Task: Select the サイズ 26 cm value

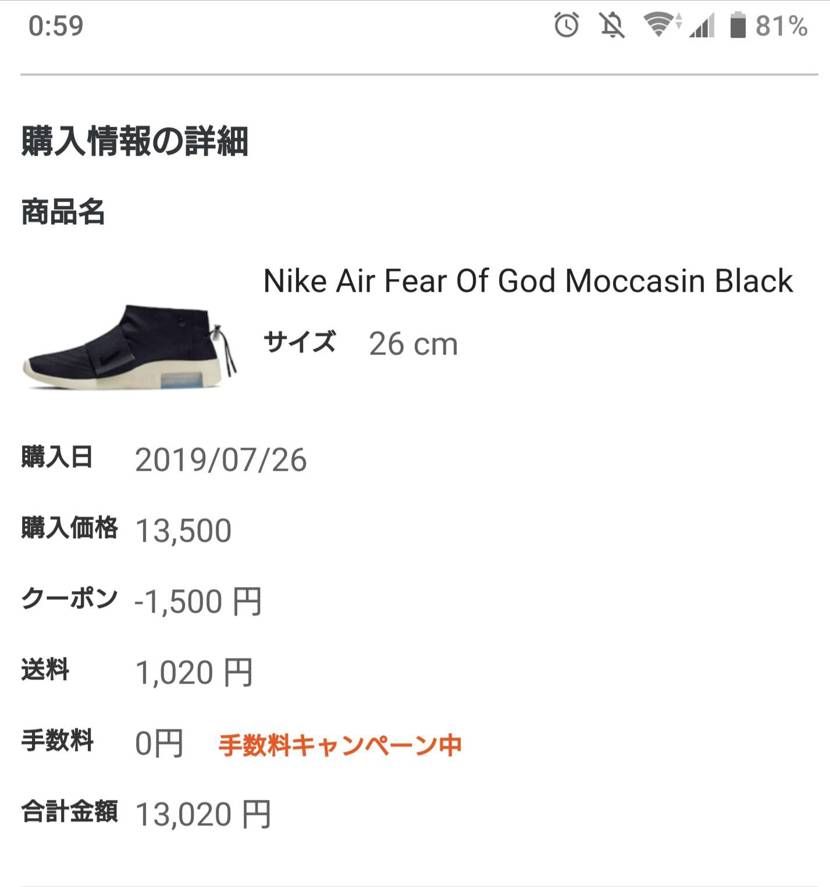Action: pyautogui.click(x=415, y=344)
